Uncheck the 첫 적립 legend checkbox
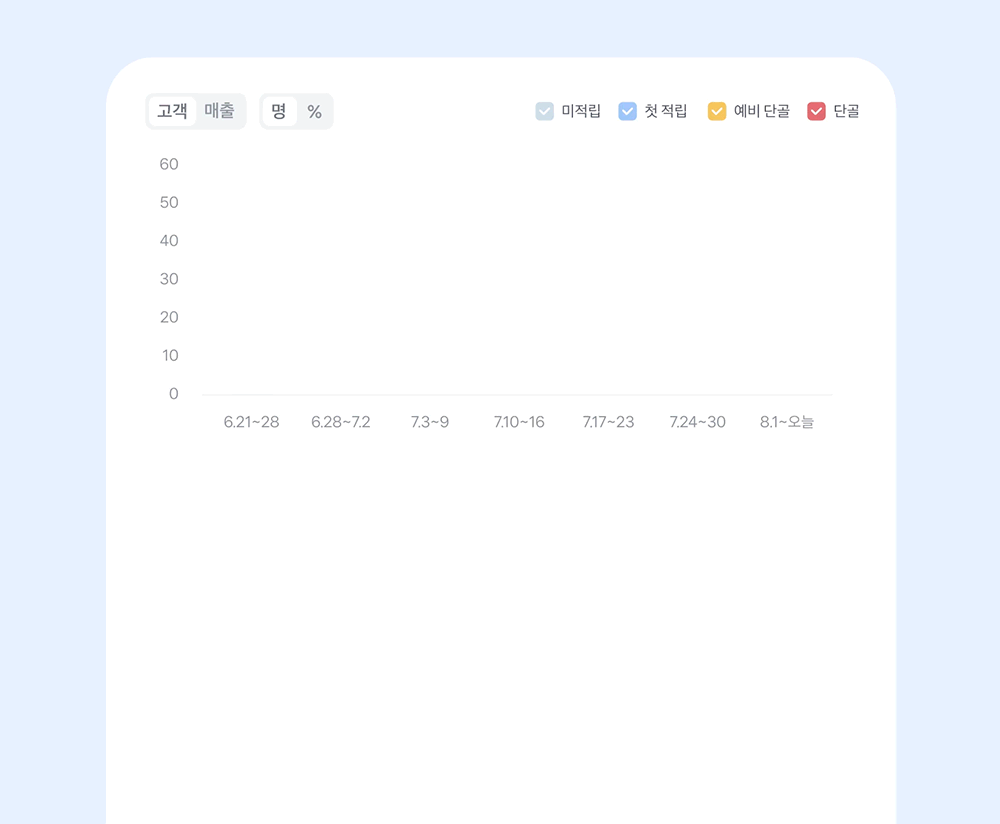1000x824 pixels. click(x=628, y=111)
